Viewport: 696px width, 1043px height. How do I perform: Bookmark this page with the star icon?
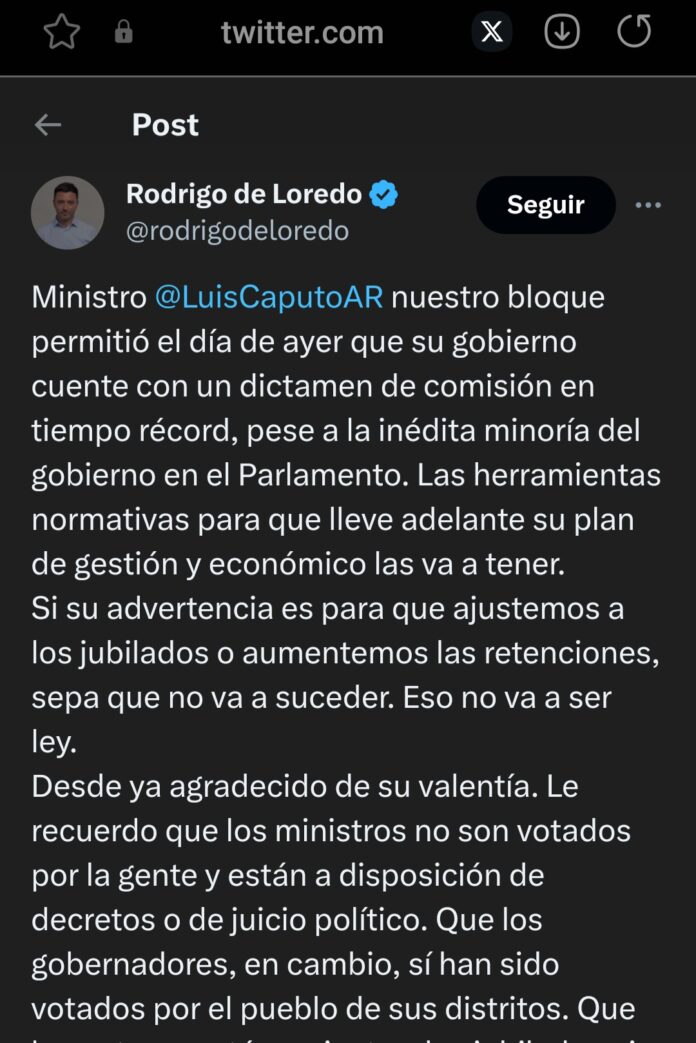[x=62, y=33]
